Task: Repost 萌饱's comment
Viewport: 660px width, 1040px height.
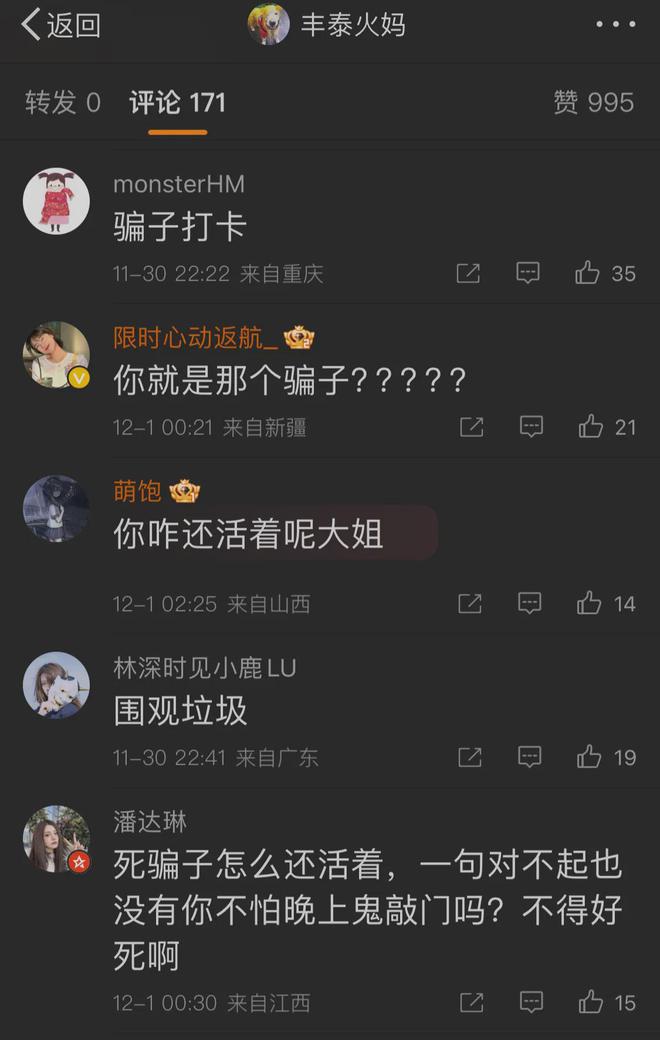Action: click(470, 603)
